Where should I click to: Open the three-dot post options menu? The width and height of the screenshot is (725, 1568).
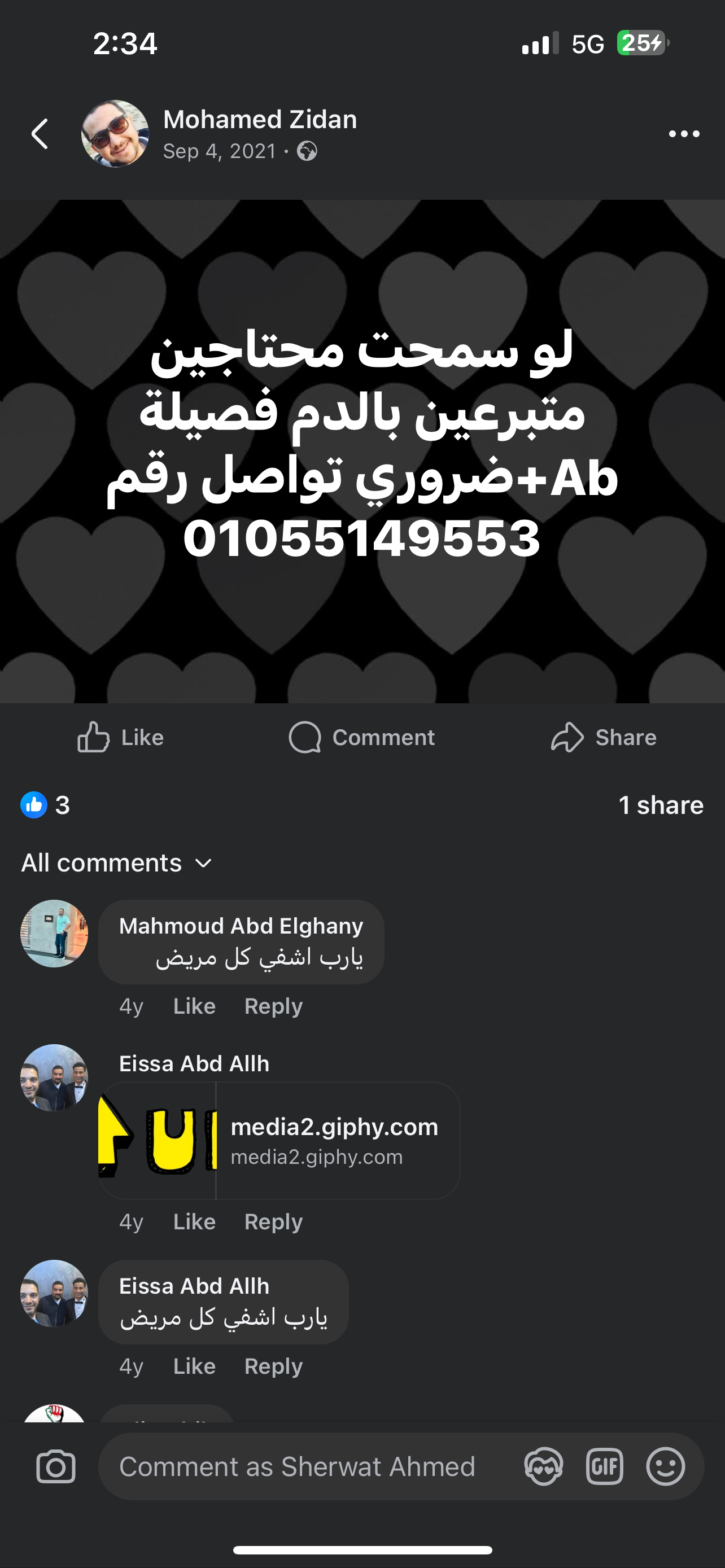click(x=684, y=134)
